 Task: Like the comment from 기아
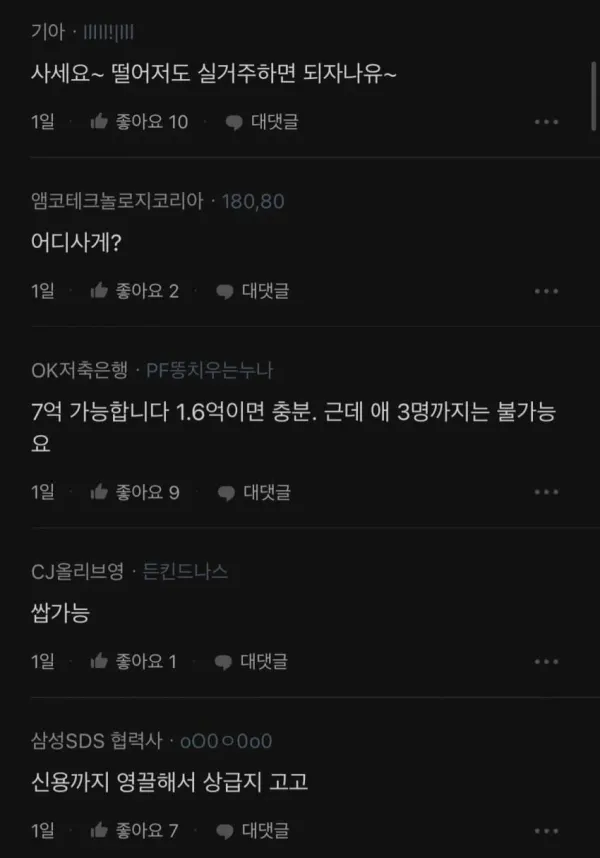coord(138,122)
